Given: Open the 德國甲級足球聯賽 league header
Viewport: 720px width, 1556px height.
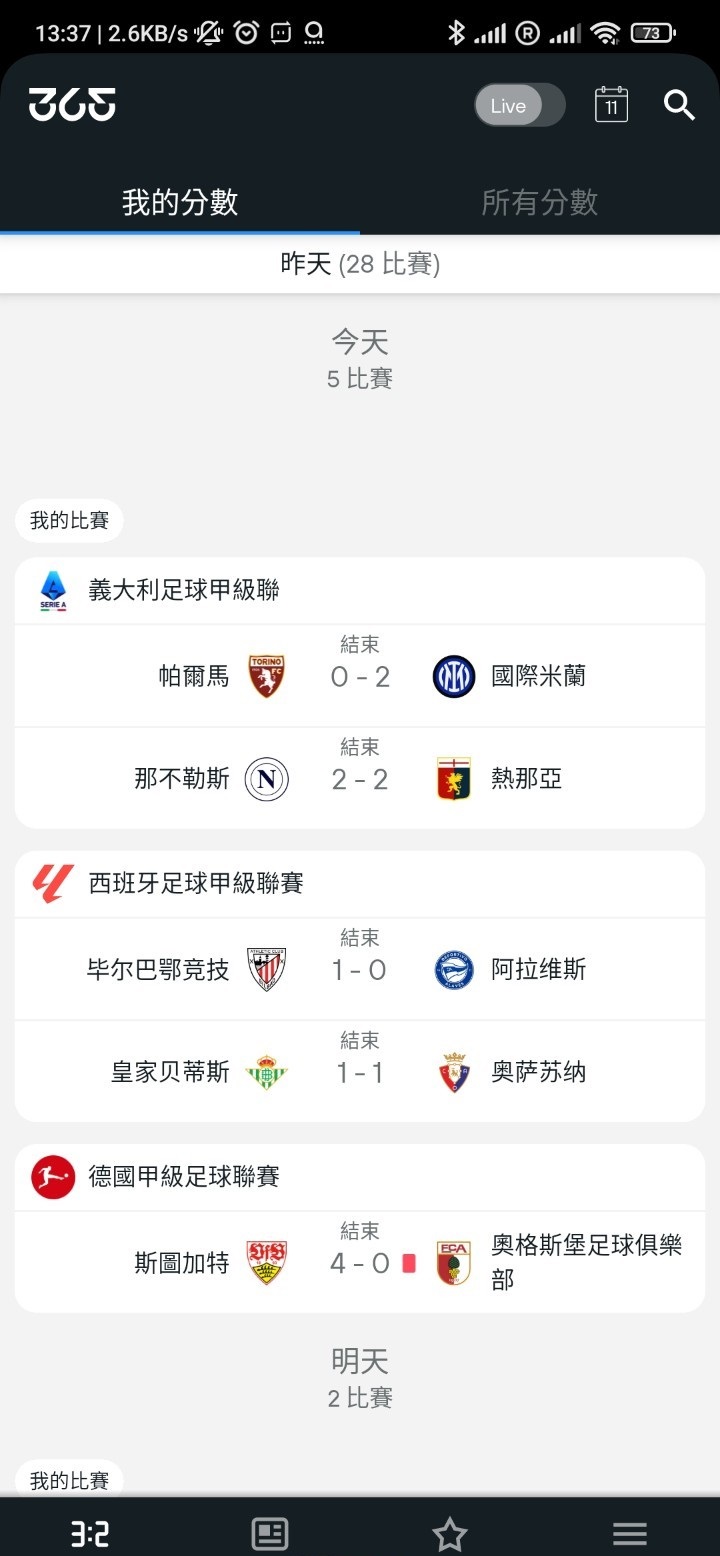Looking at the screenshot, I should [360, 1176].
